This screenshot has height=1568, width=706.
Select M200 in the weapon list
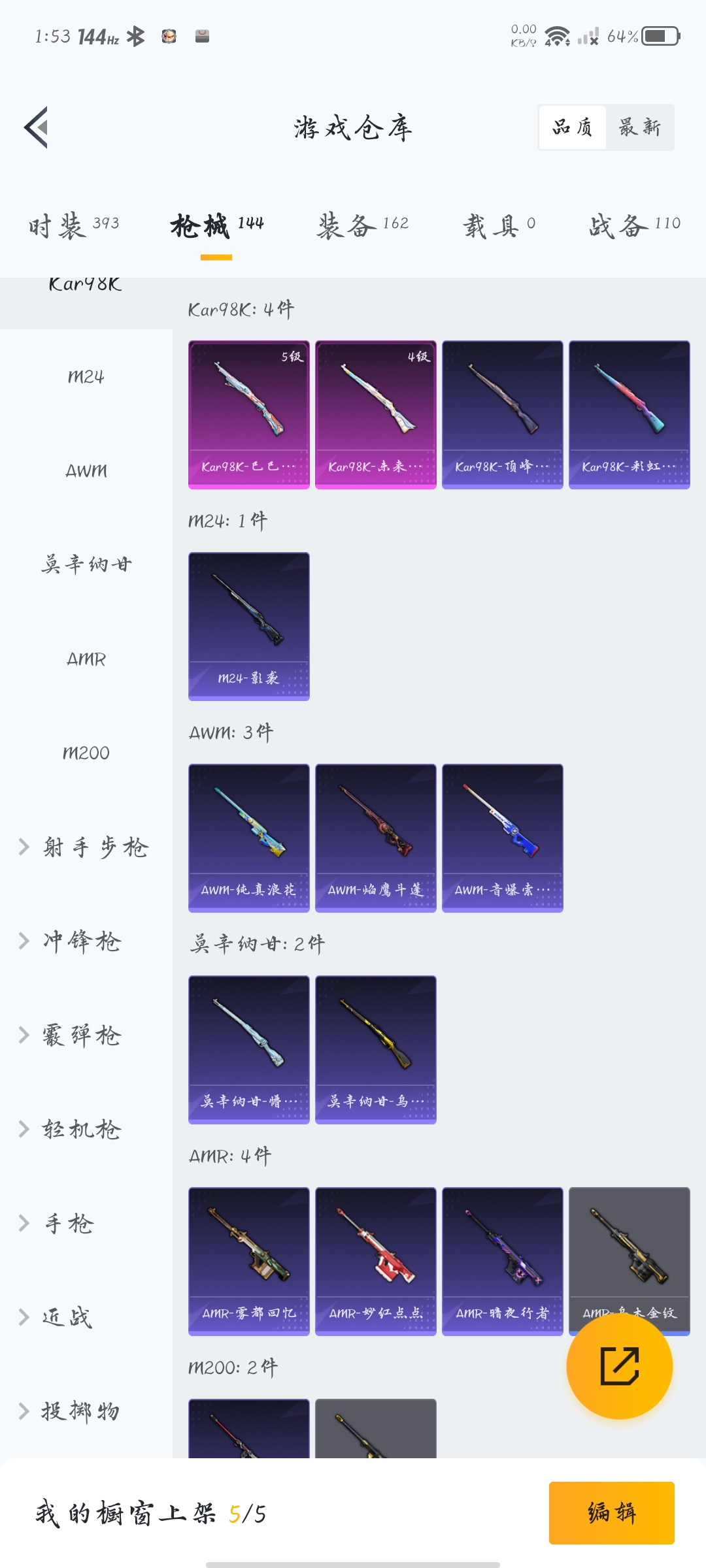[86, 753]
